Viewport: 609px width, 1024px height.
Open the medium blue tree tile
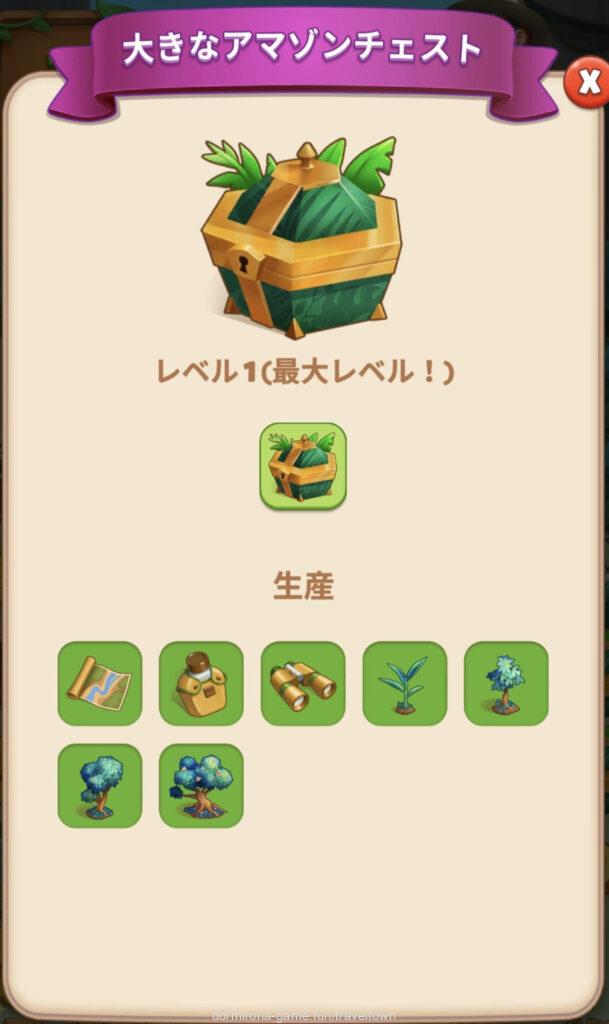100,785
